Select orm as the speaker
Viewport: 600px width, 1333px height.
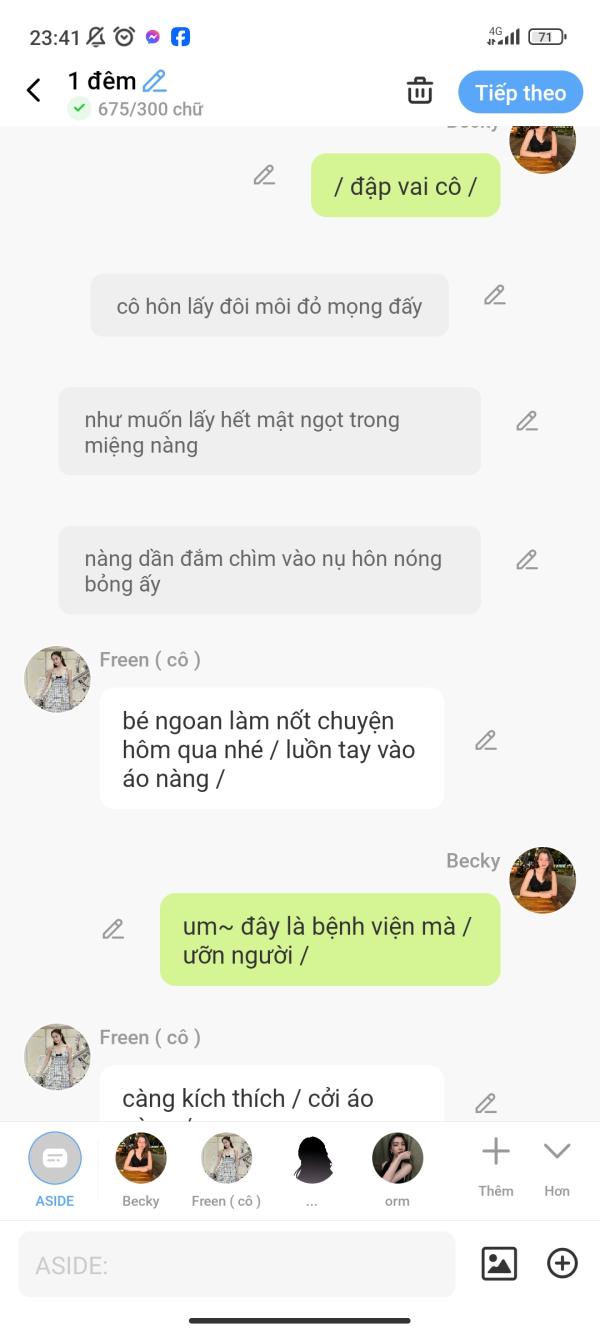(397, 1160)
